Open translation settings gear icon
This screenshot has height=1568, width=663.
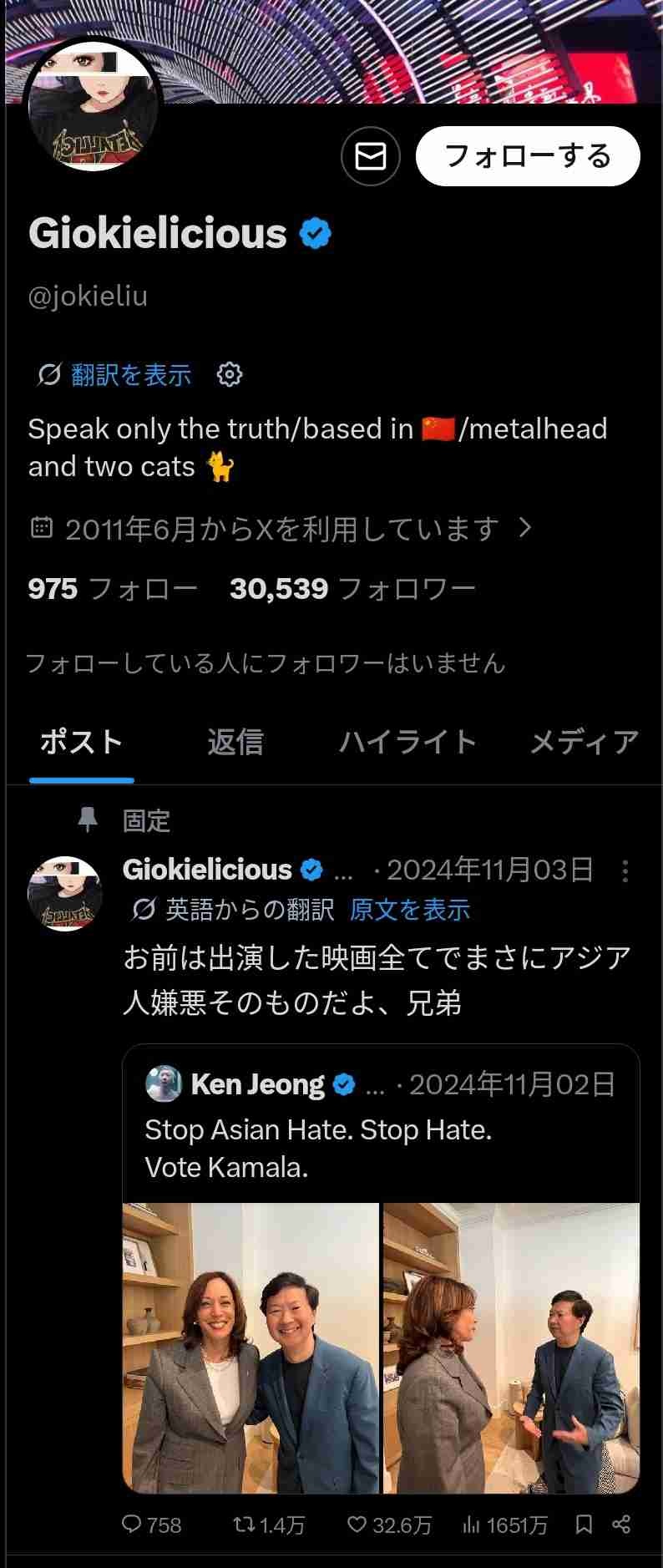(x=230, y=375)
